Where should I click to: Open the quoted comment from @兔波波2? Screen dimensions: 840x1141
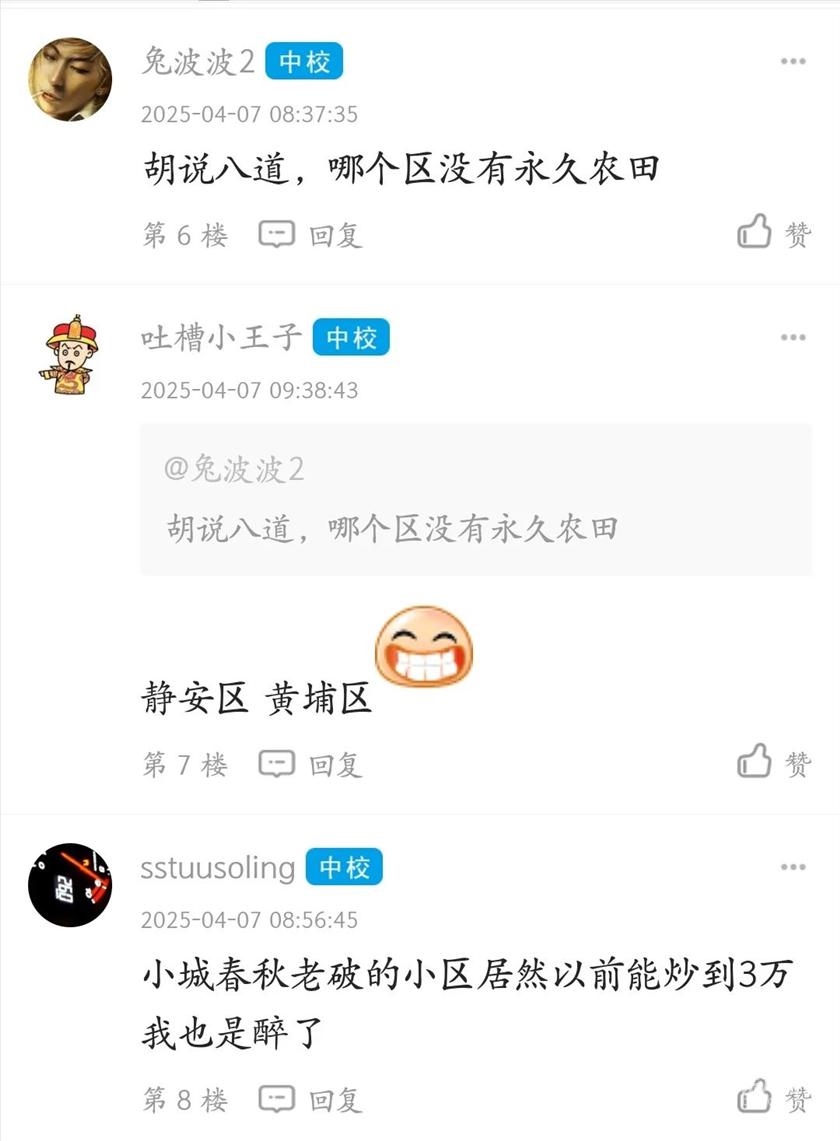coord(475,499)
